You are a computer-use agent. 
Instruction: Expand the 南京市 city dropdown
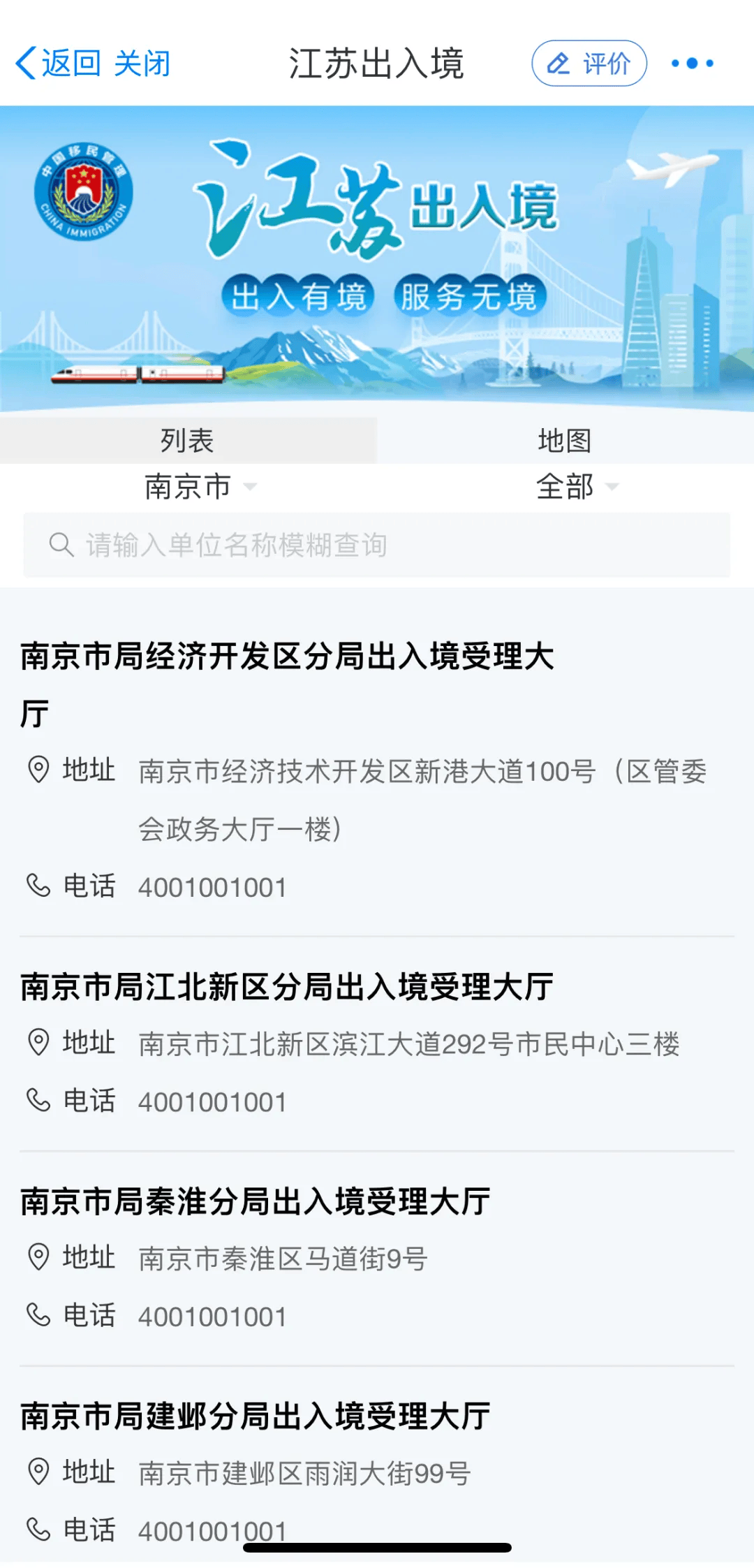click(200, 487)
